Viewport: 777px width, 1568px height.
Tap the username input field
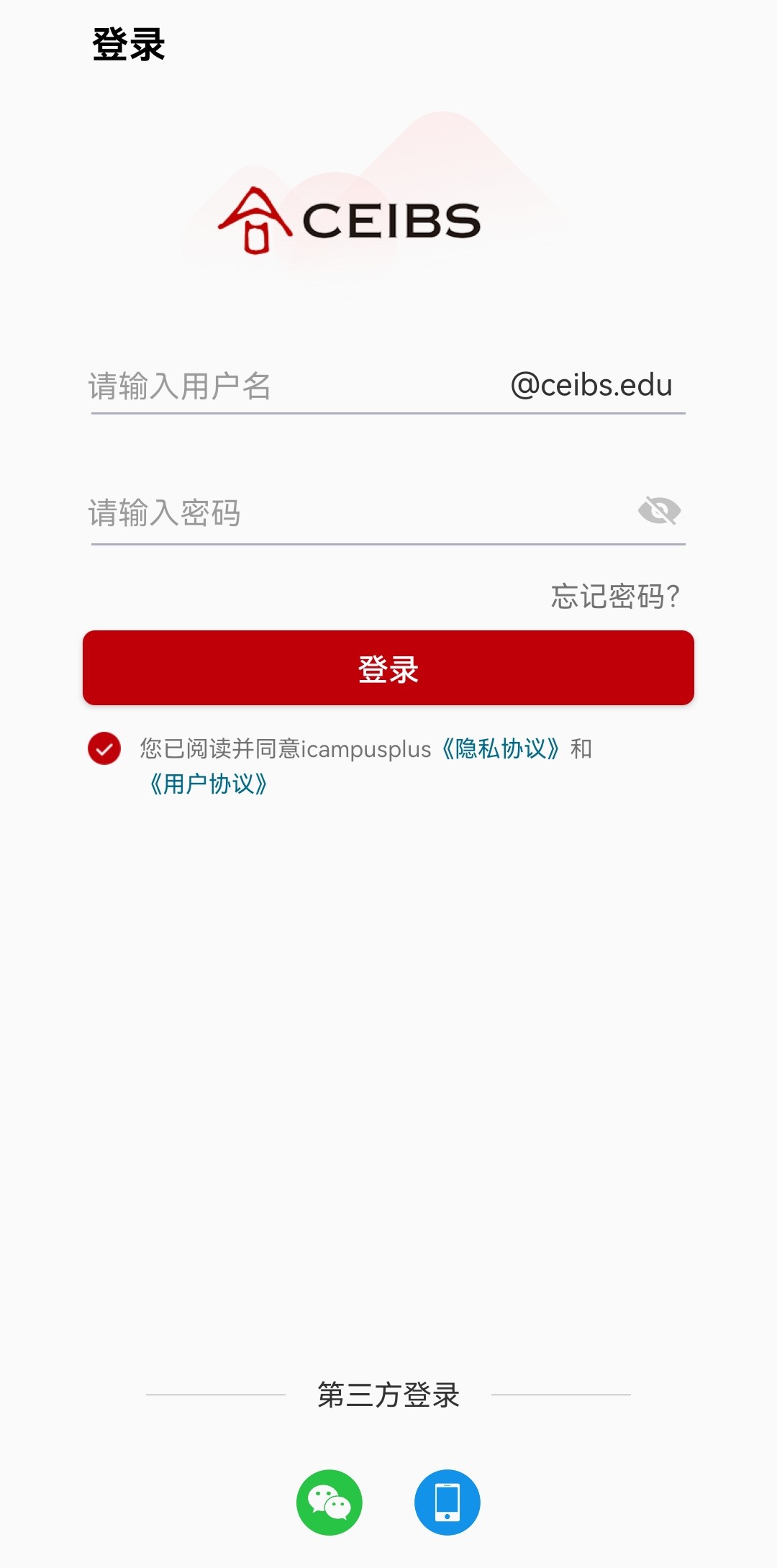click(x=288, y=386)
